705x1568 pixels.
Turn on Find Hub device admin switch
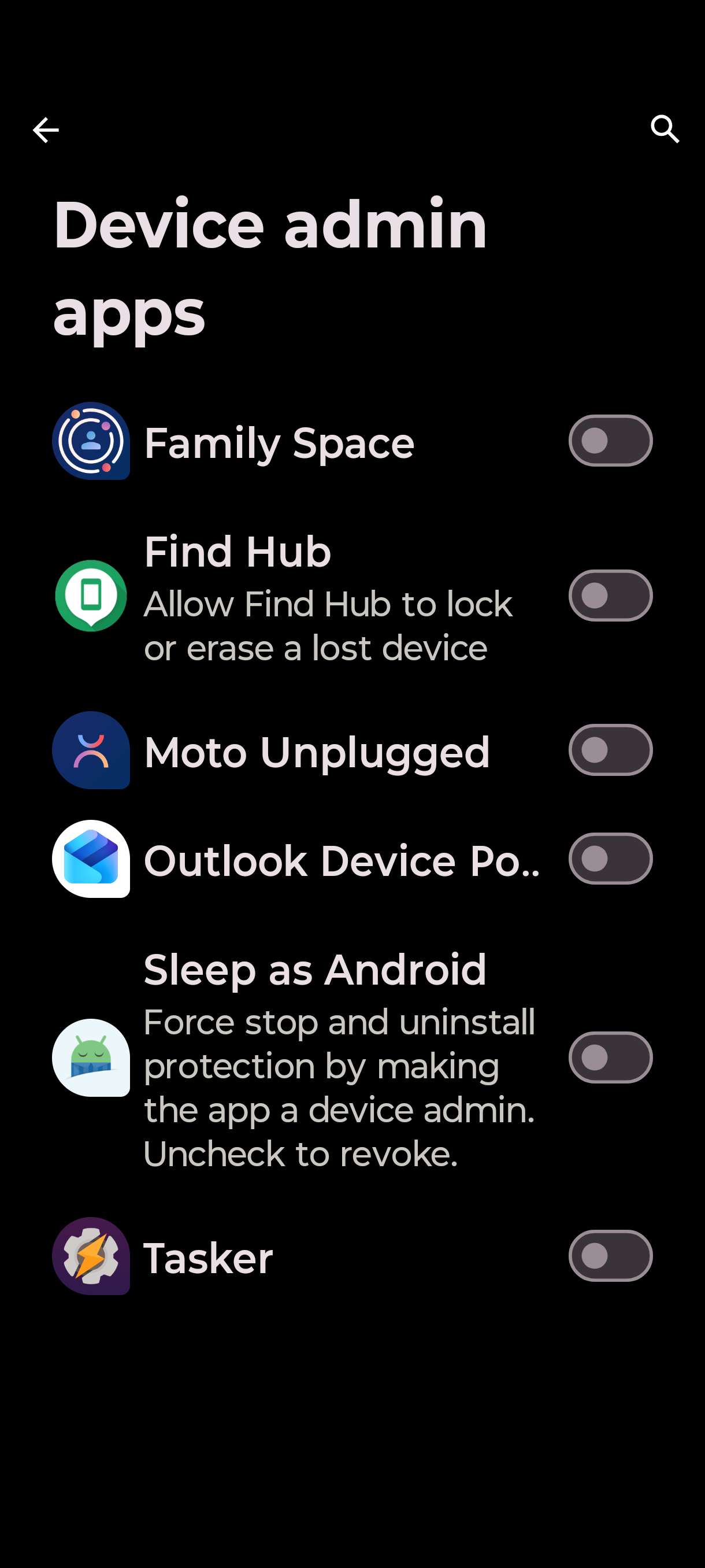(x=610, y=596)
